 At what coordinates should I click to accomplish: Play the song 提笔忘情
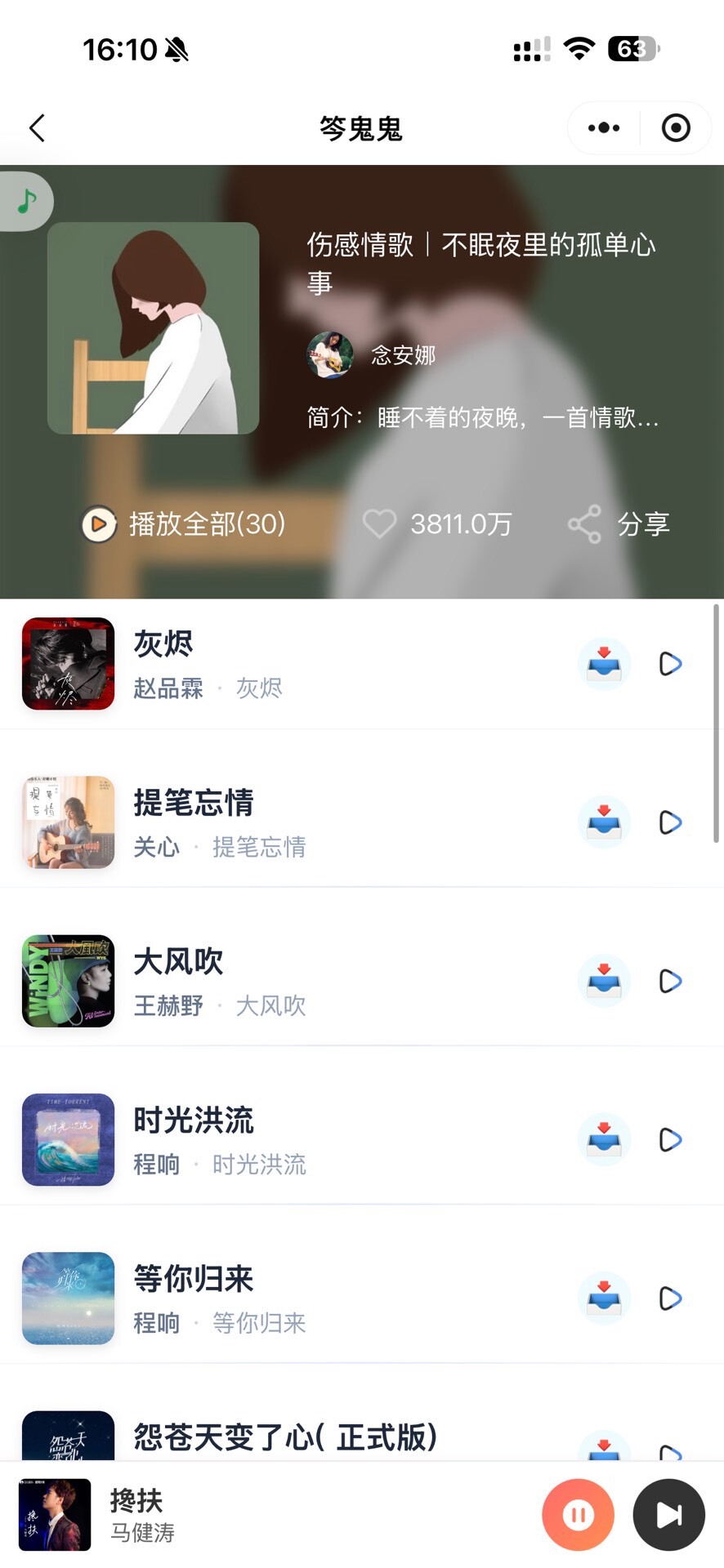point(670,822)
